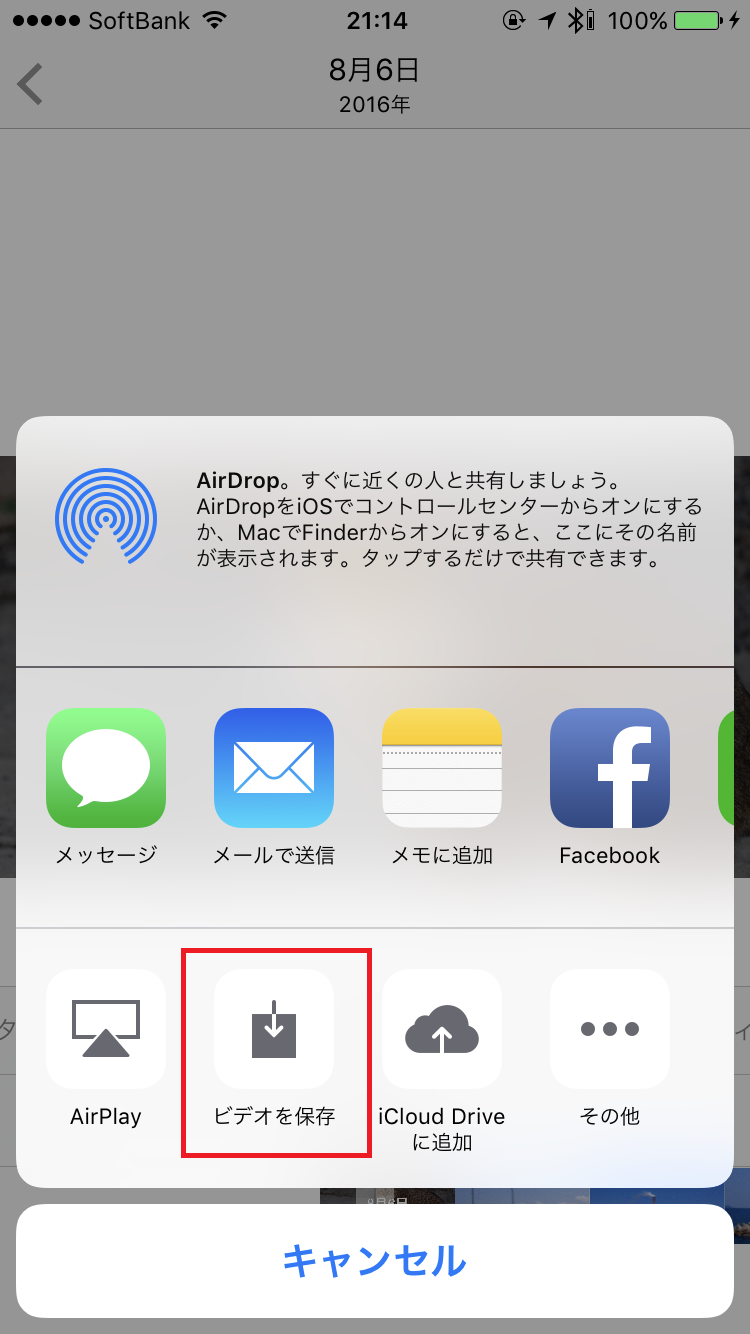Viewport: 750px width, 1334px height.
Task: Share via メッセージ app
Action: click(106, 768)
